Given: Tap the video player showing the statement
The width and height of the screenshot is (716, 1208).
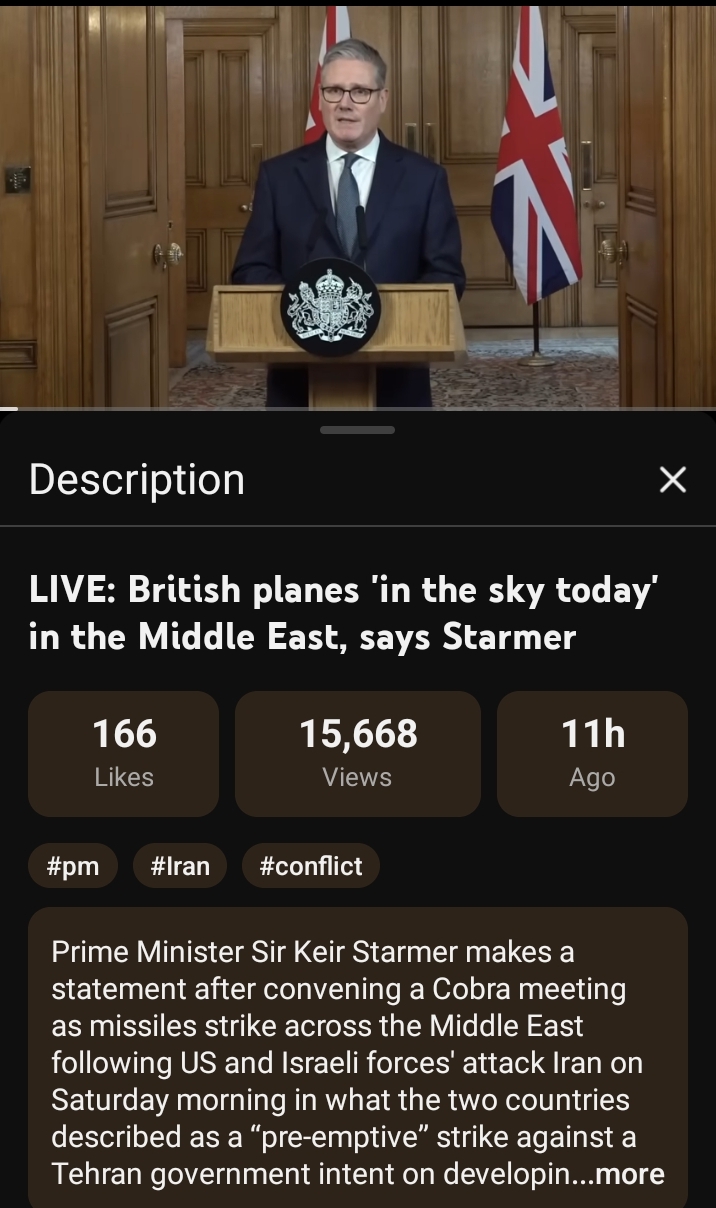Looking at the screenshot, I should point(358,205).
